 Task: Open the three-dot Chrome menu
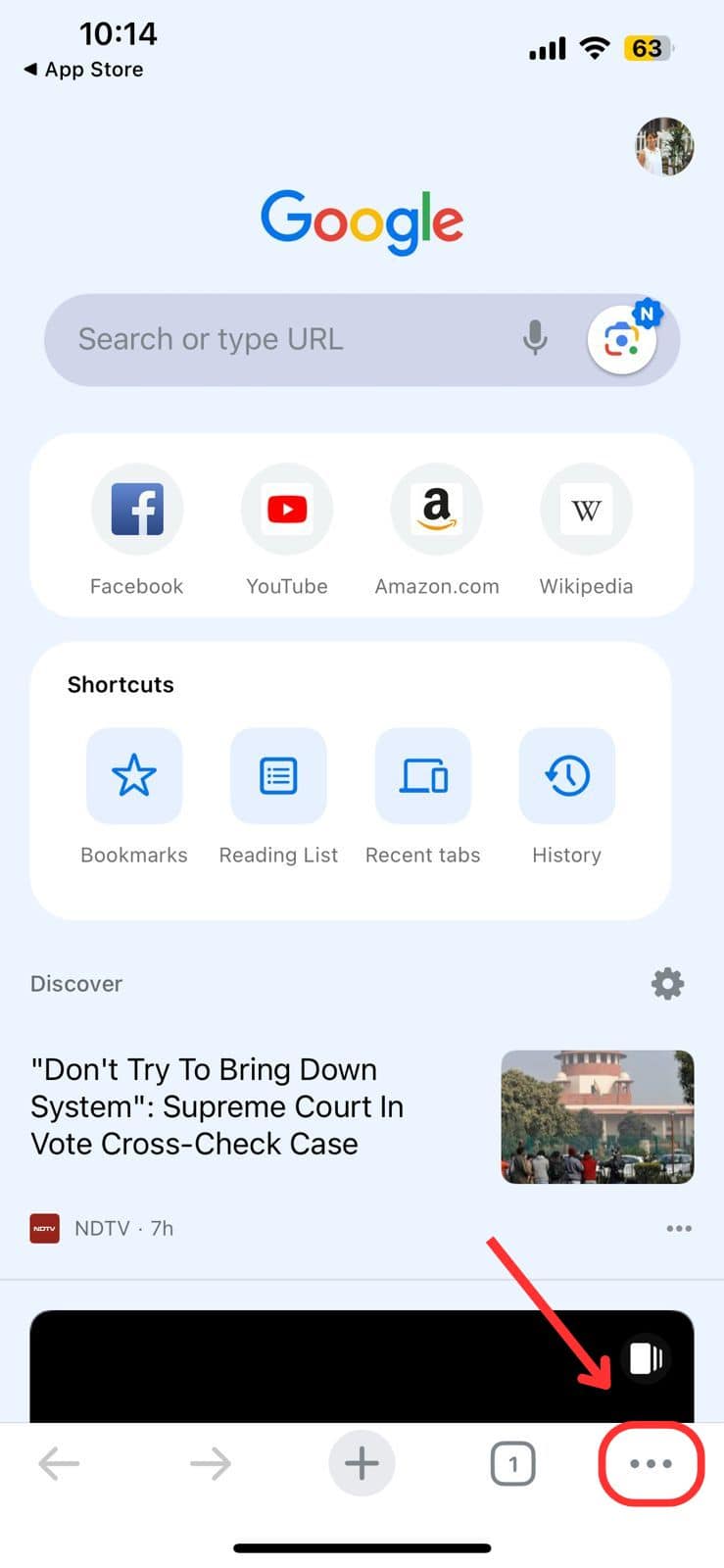(651, 1464)
